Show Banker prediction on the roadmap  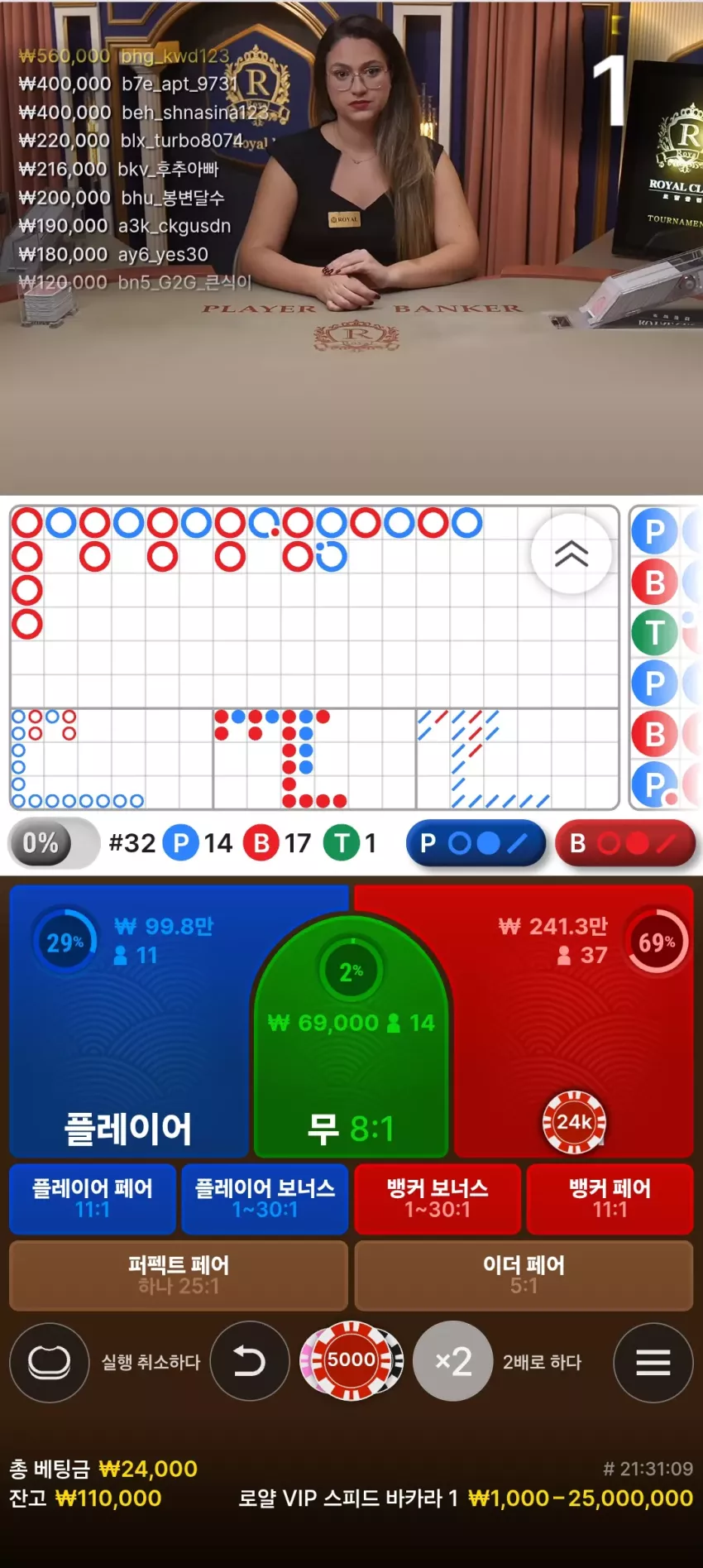[x=624, y=843]
